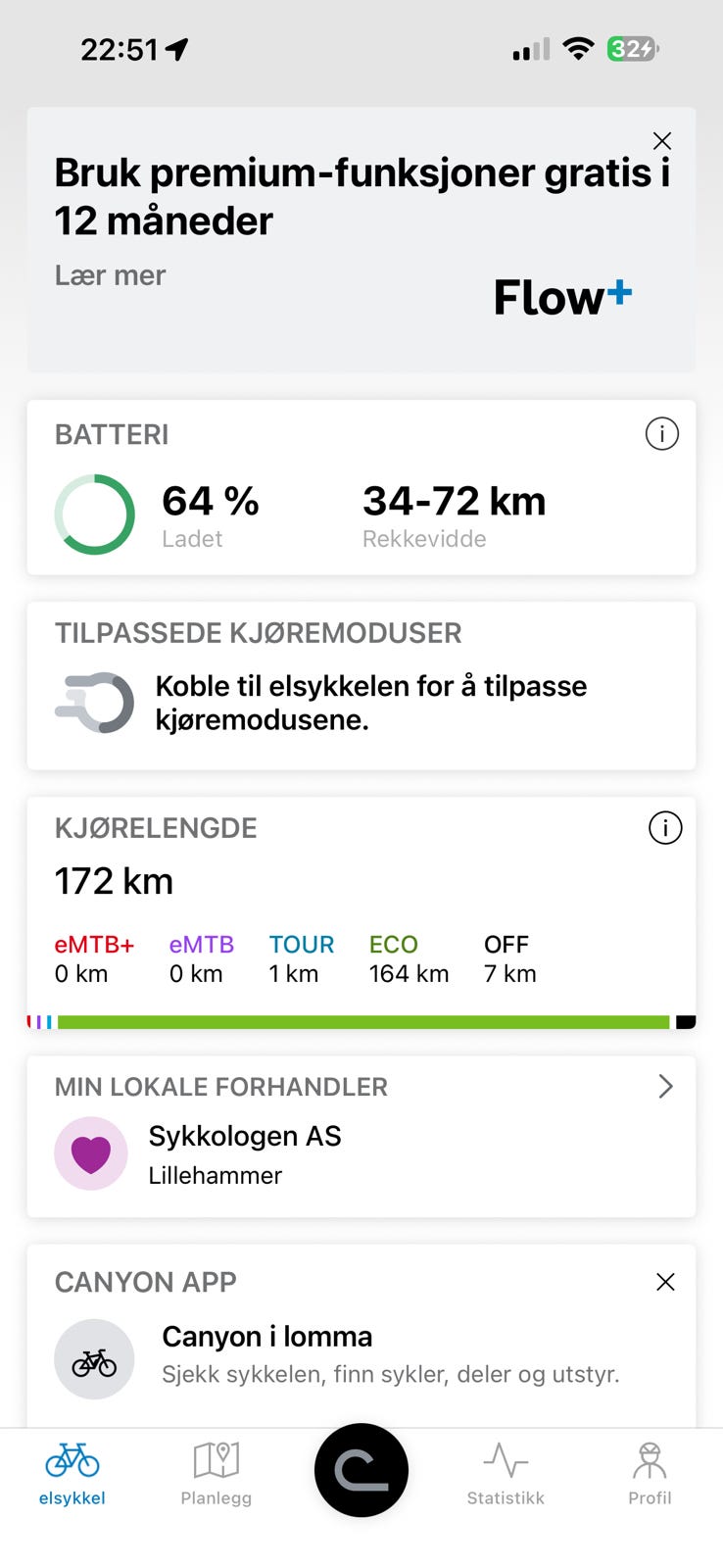723x1568 pixels.
Task: Open the Sykkologen AS dealer card
Action: [245, 1137]
